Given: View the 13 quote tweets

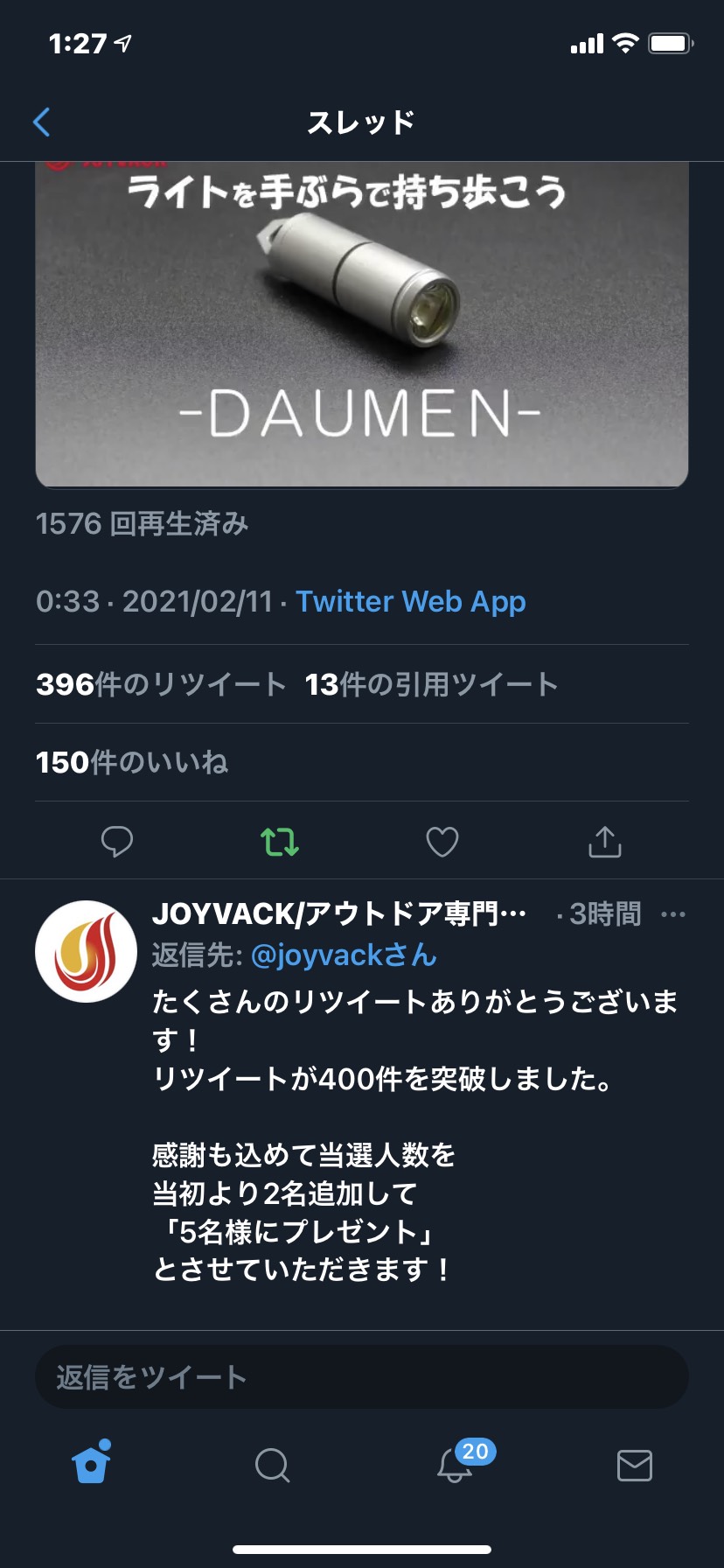Looking at the screenshot, I should 431,684.
